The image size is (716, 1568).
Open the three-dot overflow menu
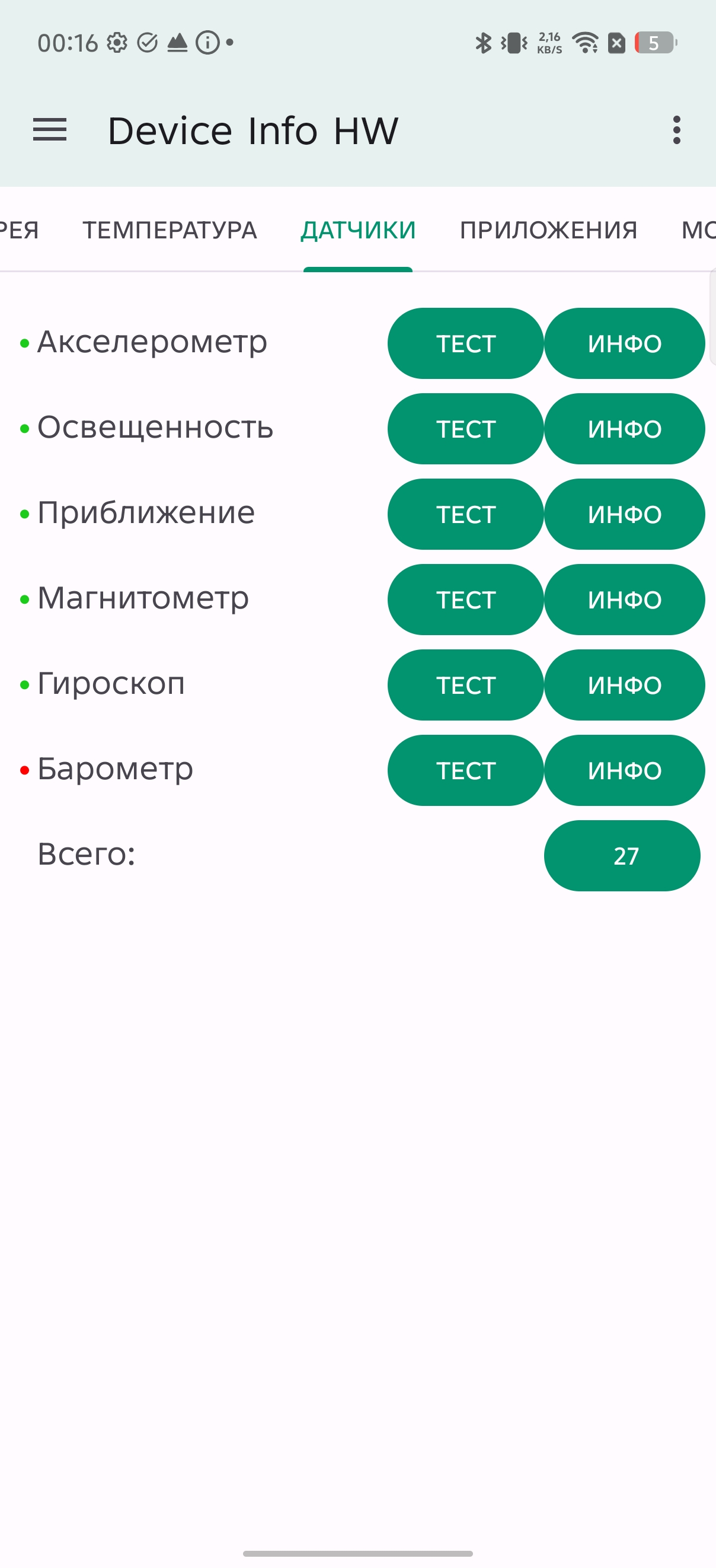click(676, 130)
